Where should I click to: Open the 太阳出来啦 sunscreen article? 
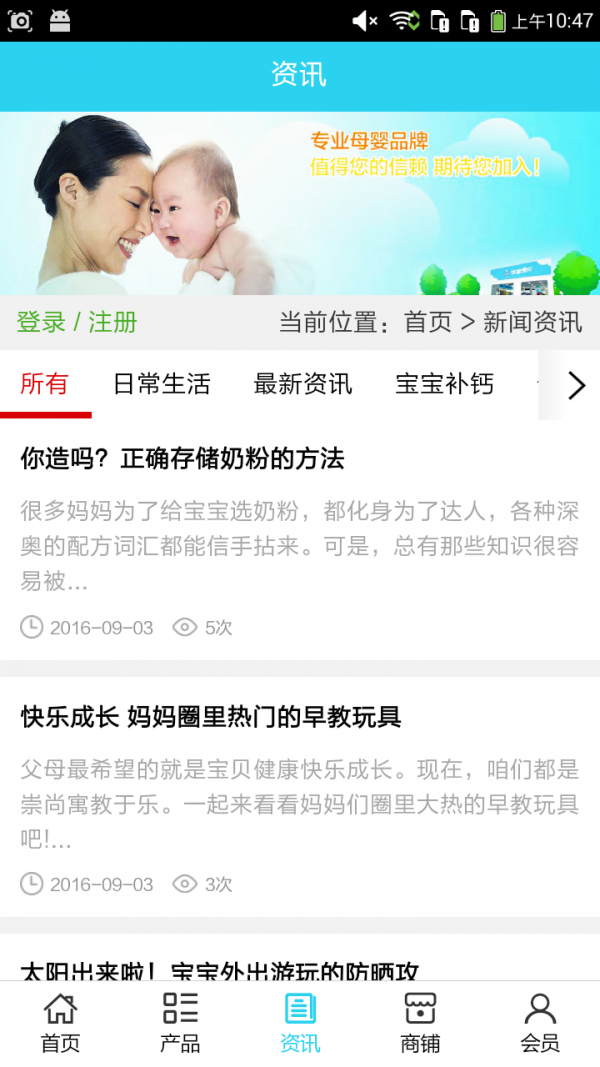220,970
